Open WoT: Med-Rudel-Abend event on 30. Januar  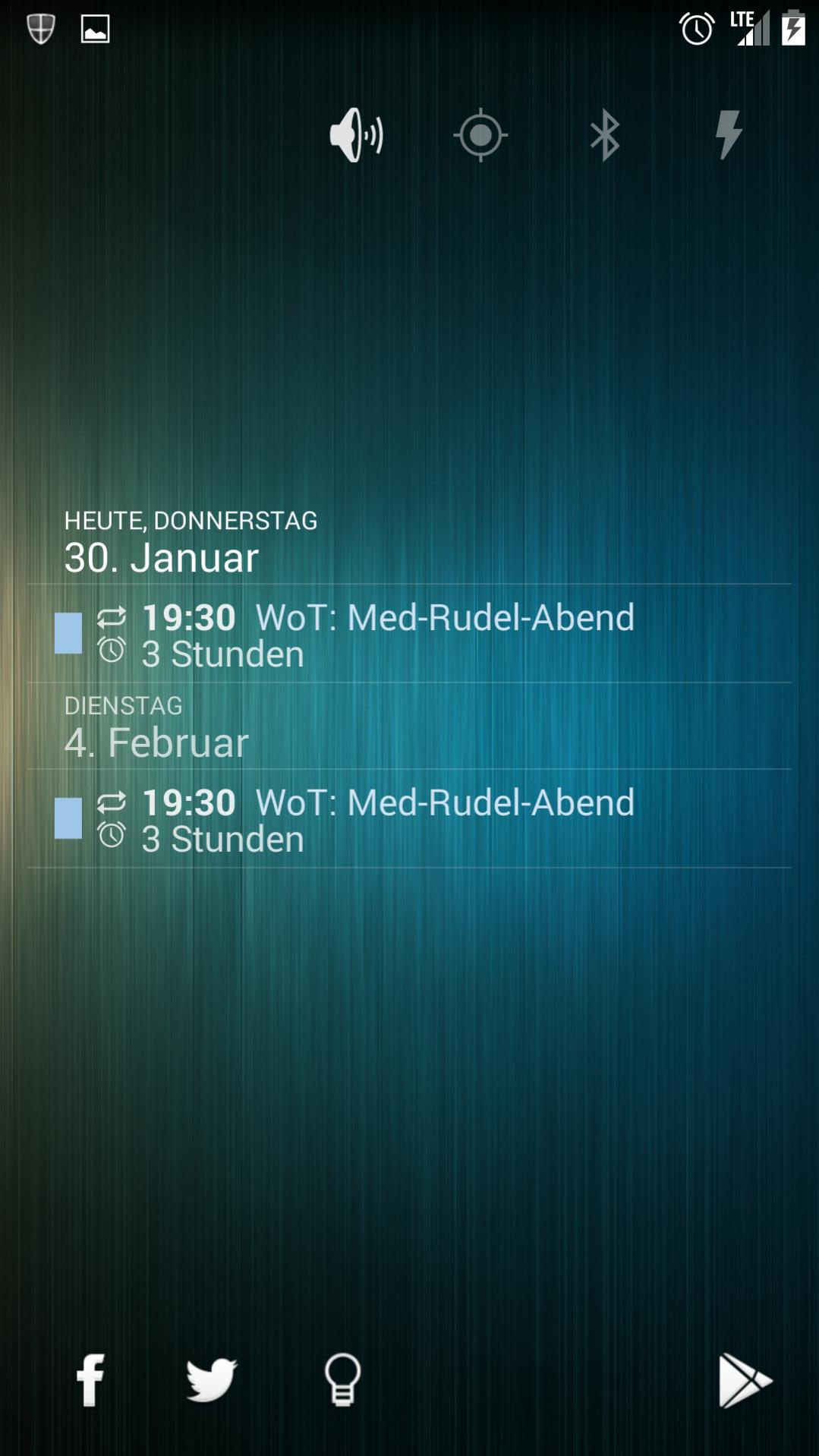tap(387, 635)
